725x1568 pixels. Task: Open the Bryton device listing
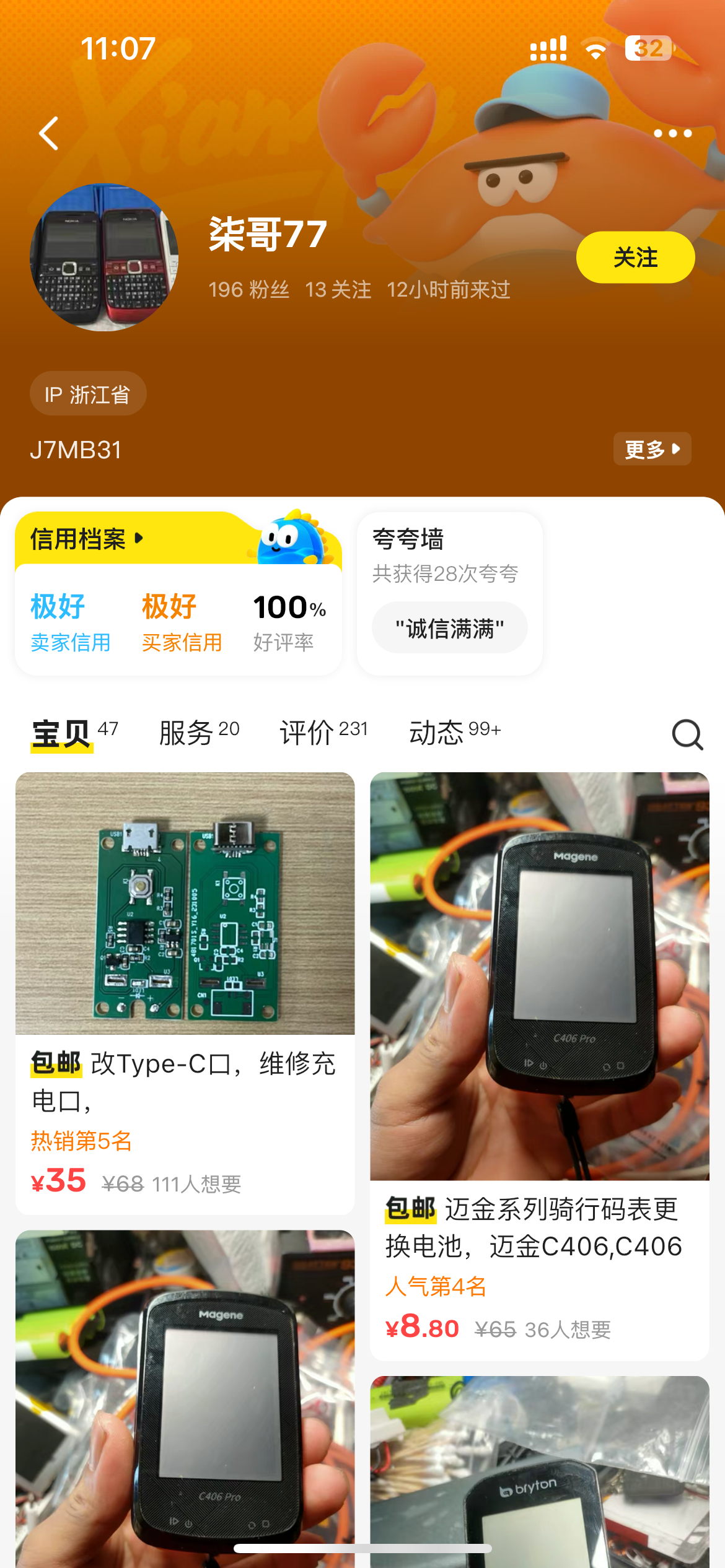tap(539, 1474)
